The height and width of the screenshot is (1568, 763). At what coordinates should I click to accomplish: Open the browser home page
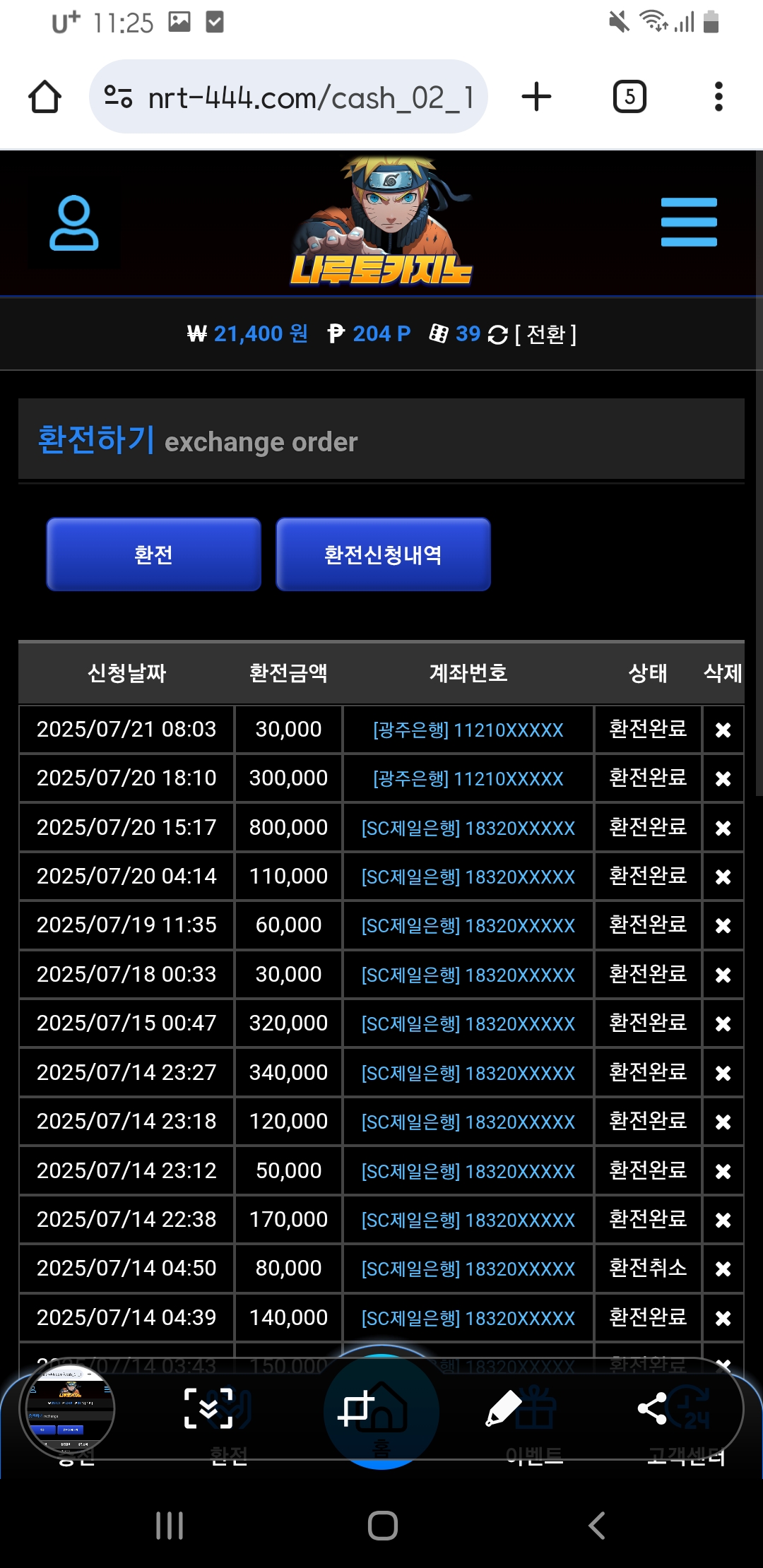click(x=45, y=97)
